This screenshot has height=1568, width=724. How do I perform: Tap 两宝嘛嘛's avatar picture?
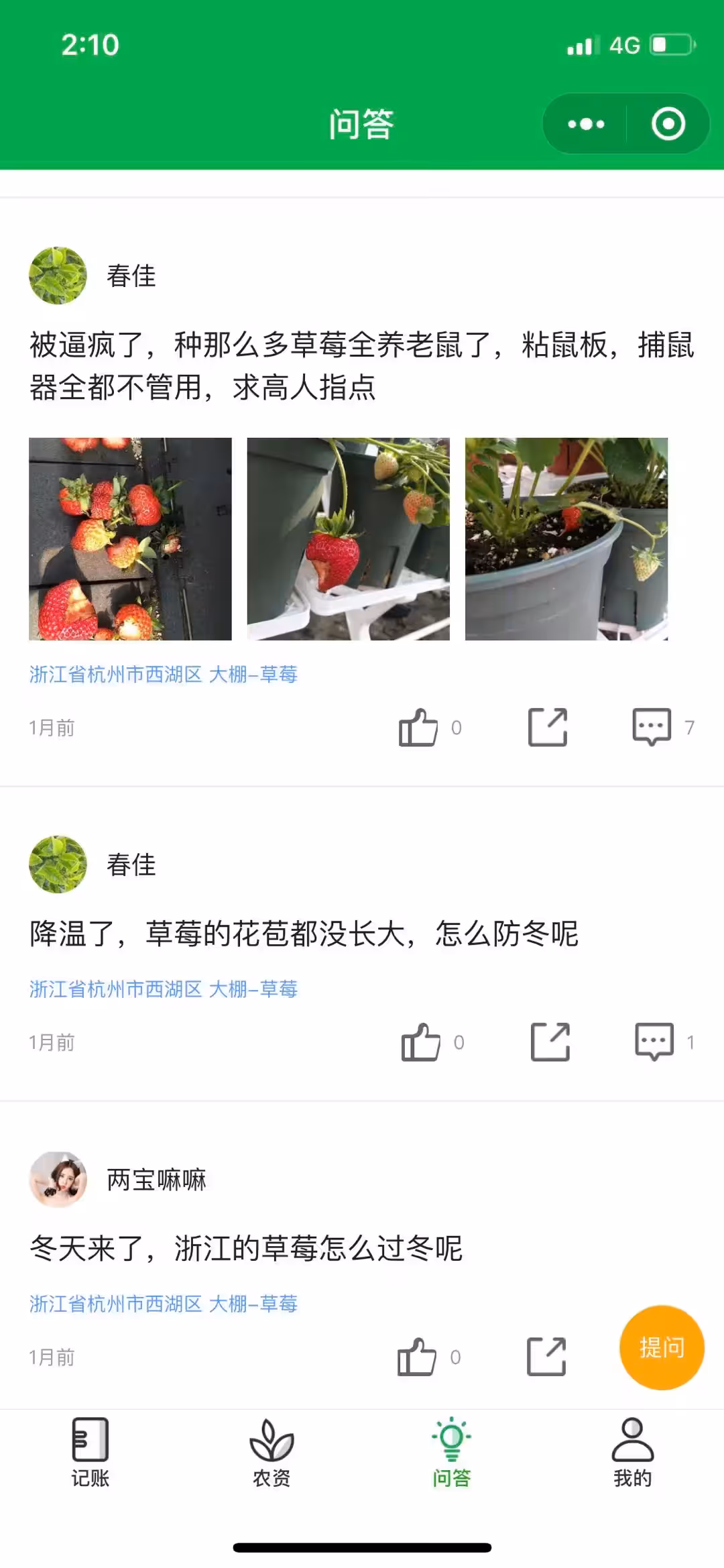pyautogui.click(x=58, y=1182)
